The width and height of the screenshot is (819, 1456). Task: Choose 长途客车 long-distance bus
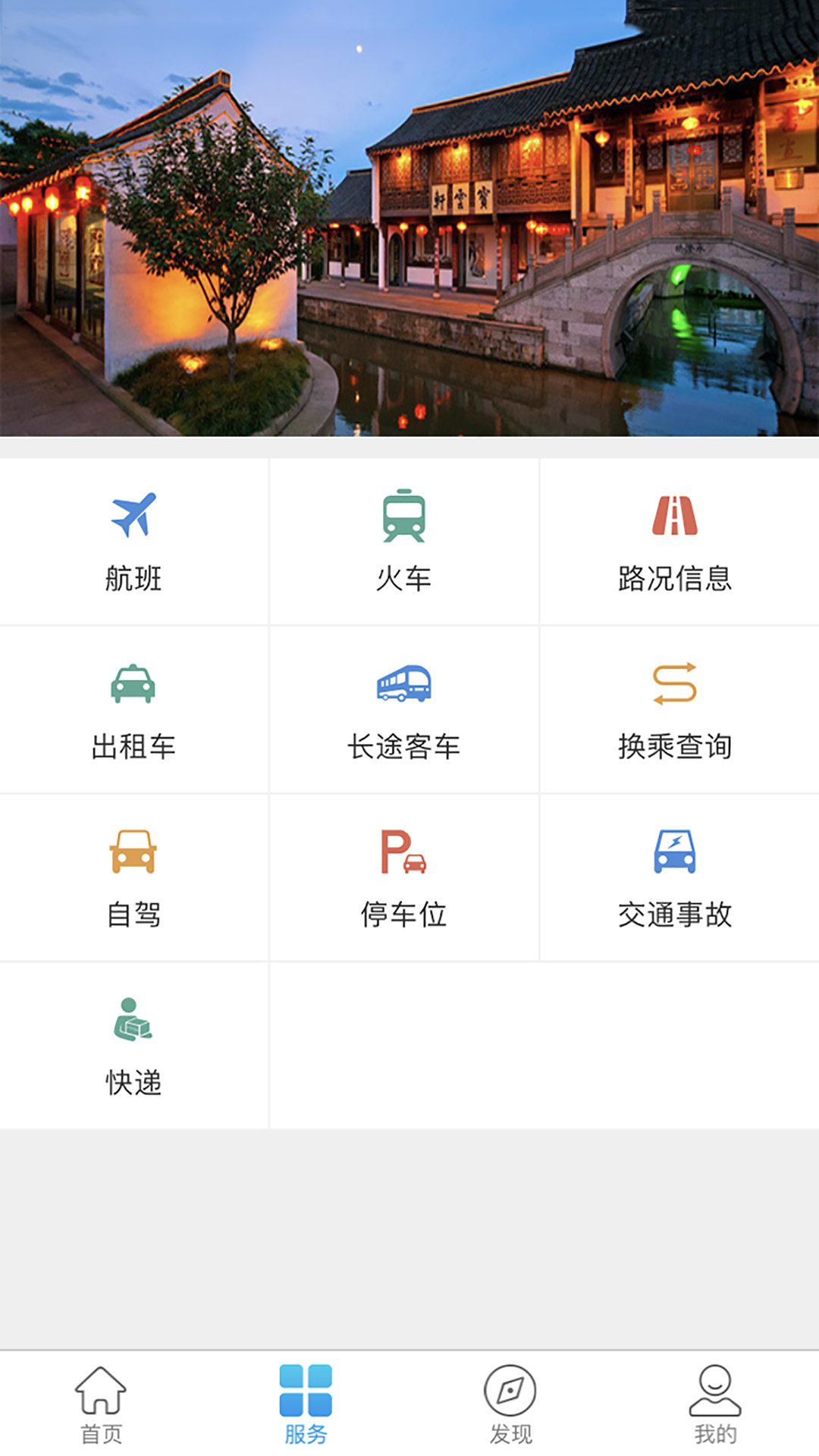coord(403,710)
